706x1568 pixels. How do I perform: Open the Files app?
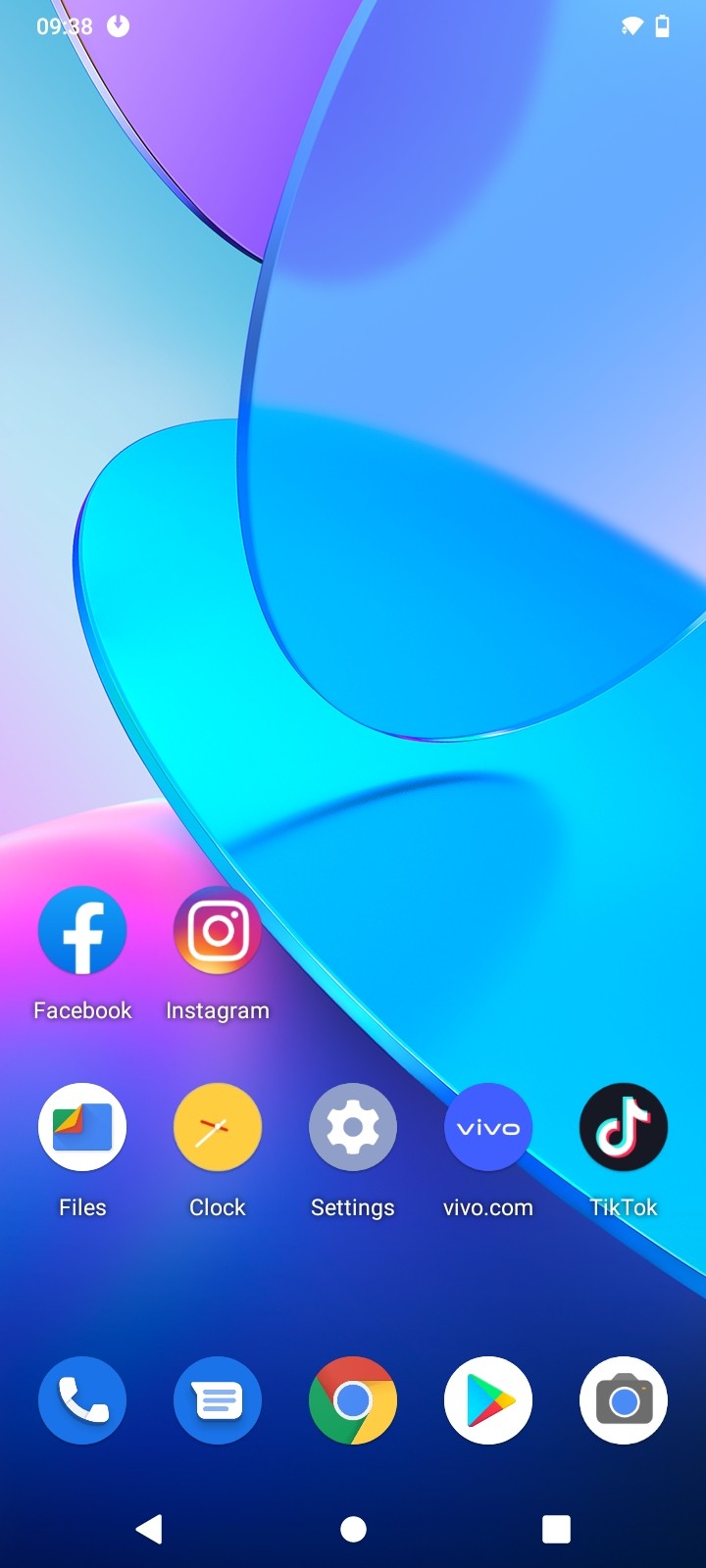pos(82,1128)
